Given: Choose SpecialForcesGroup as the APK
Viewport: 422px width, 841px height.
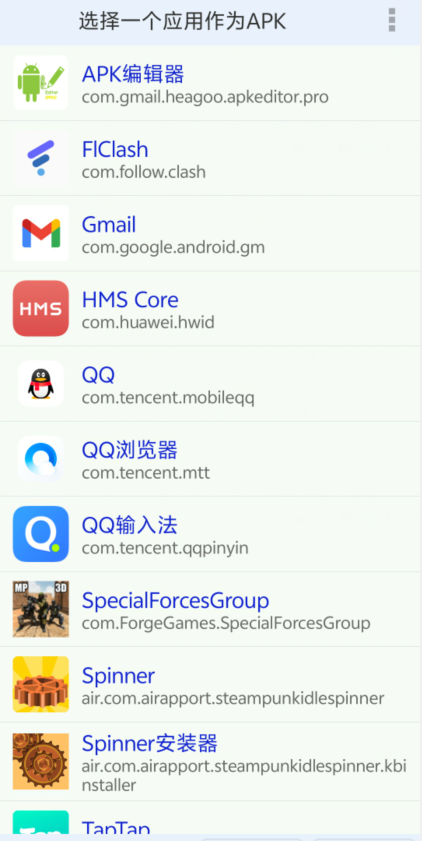Looking at the screenshot, I should tap(211, 609).
